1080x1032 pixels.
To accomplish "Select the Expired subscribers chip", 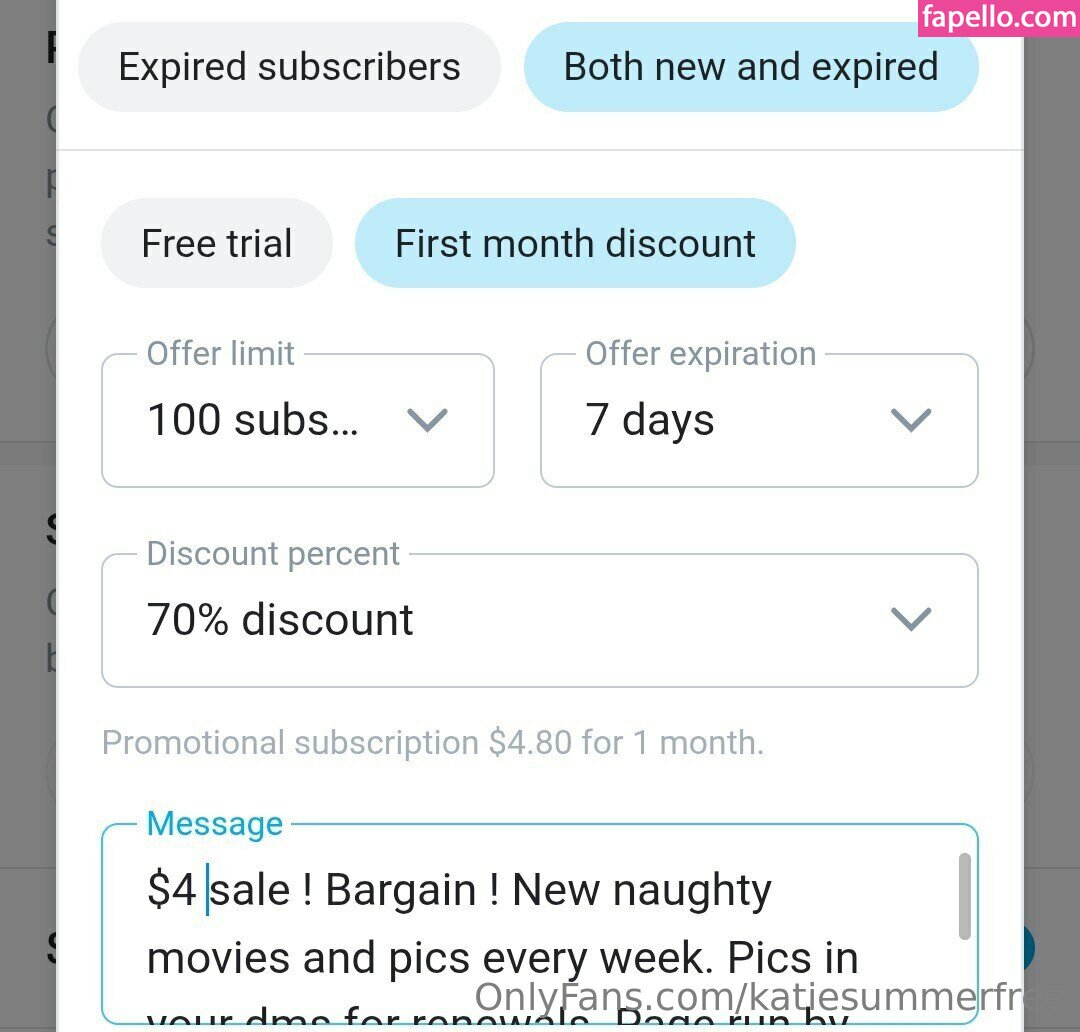I will point(289,67).
